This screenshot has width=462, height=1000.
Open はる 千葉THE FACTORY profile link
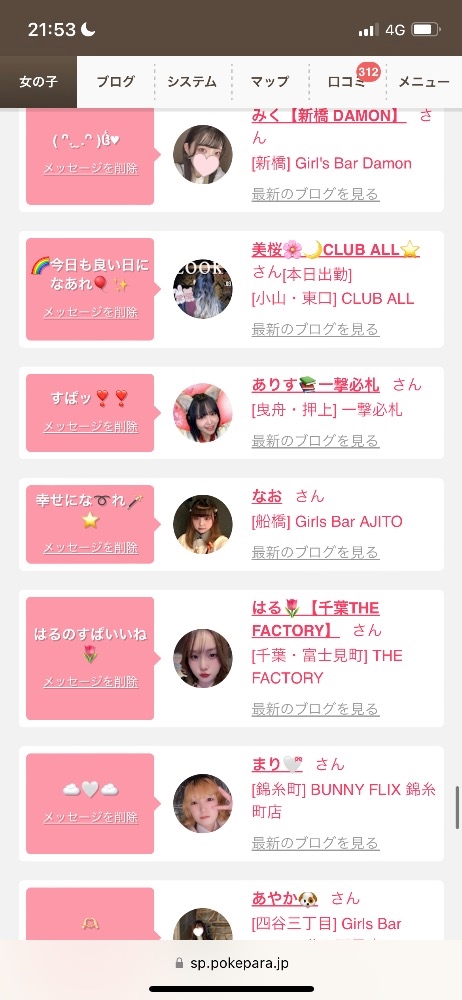coord(315,619)
